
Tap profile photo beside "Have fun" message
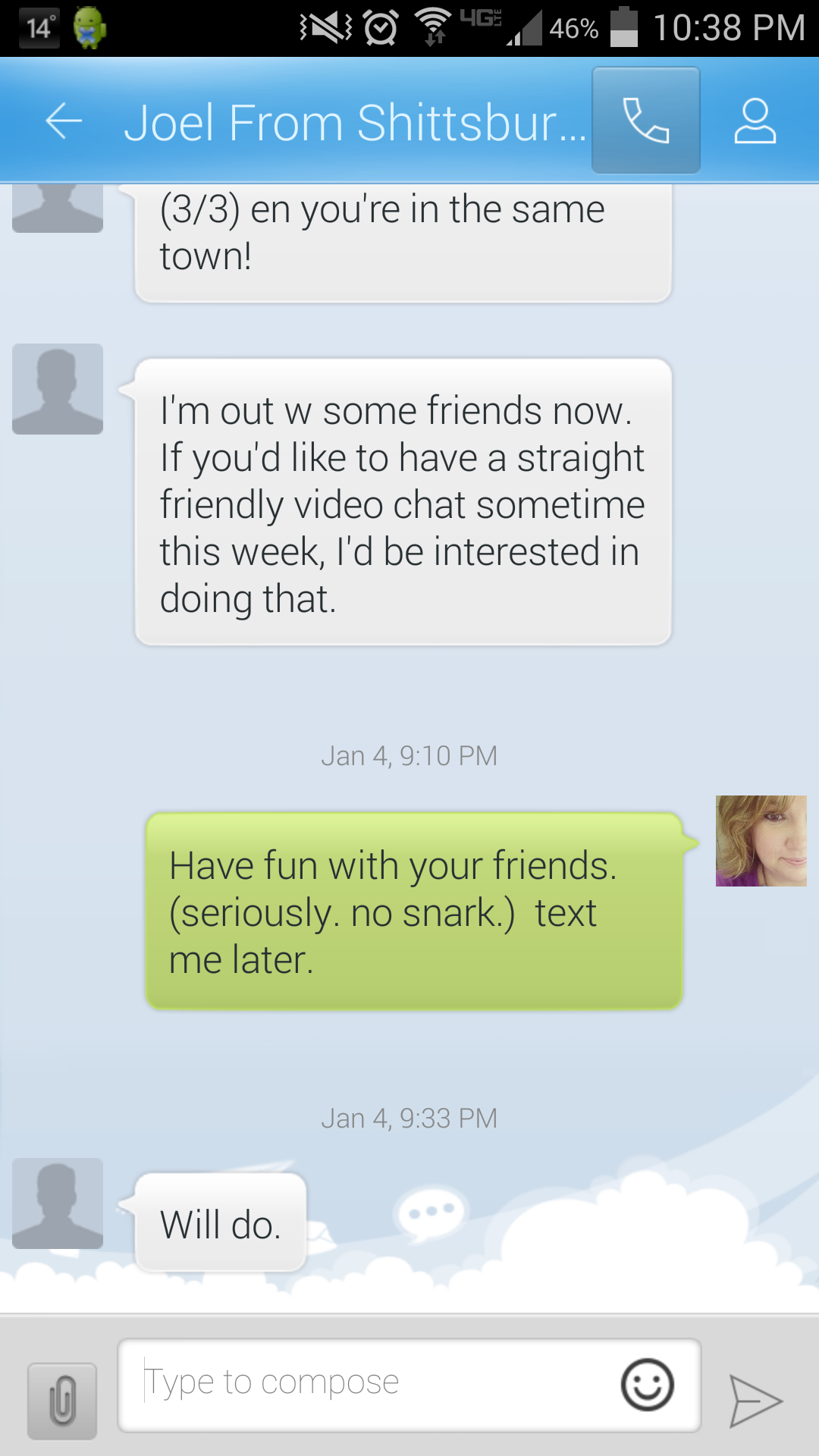761,840
